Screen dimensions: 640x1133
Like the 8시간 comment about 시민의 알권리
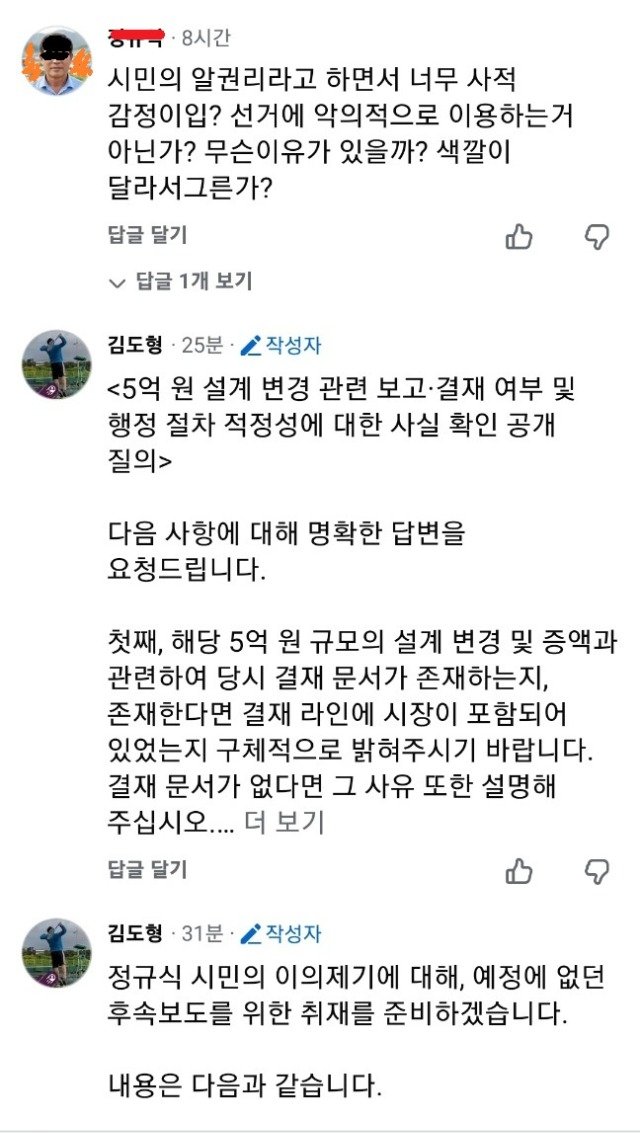519,236
